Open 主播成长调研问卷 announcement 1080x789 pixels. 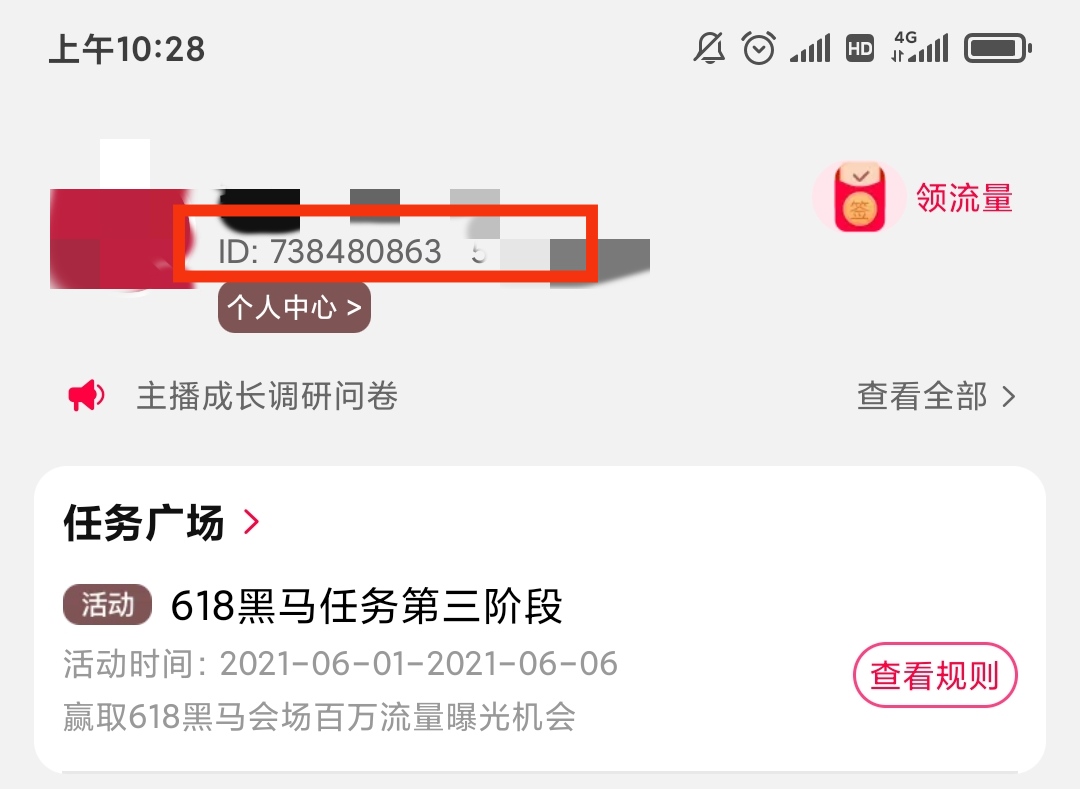[267, 397]
